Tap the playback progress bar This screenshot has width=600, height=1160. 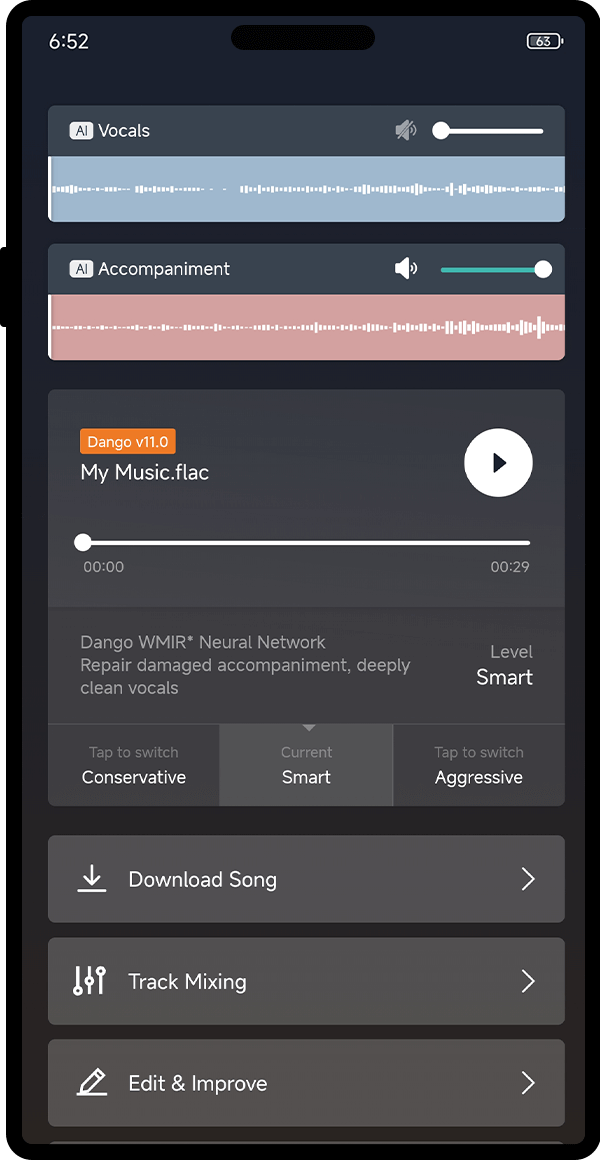pyautogui.click(x=306, y=543)
